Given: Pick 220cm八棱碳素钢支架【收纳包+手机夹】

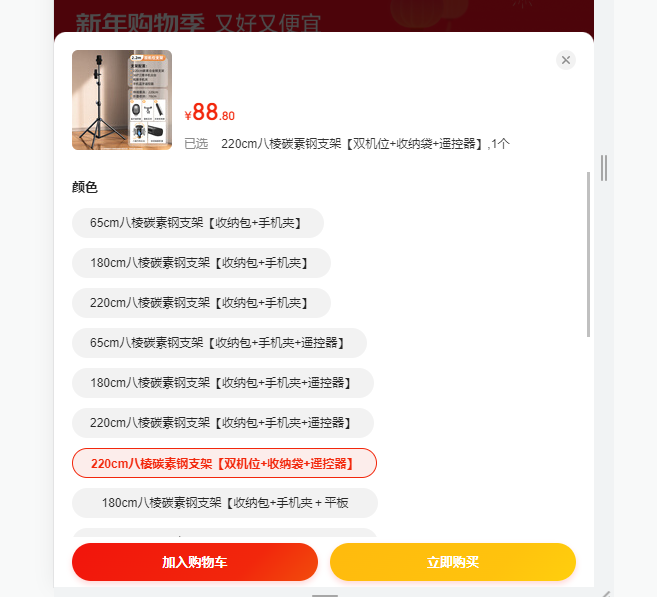Looking at the screenshot, I should pyautogui.click(x=201, y=303).
